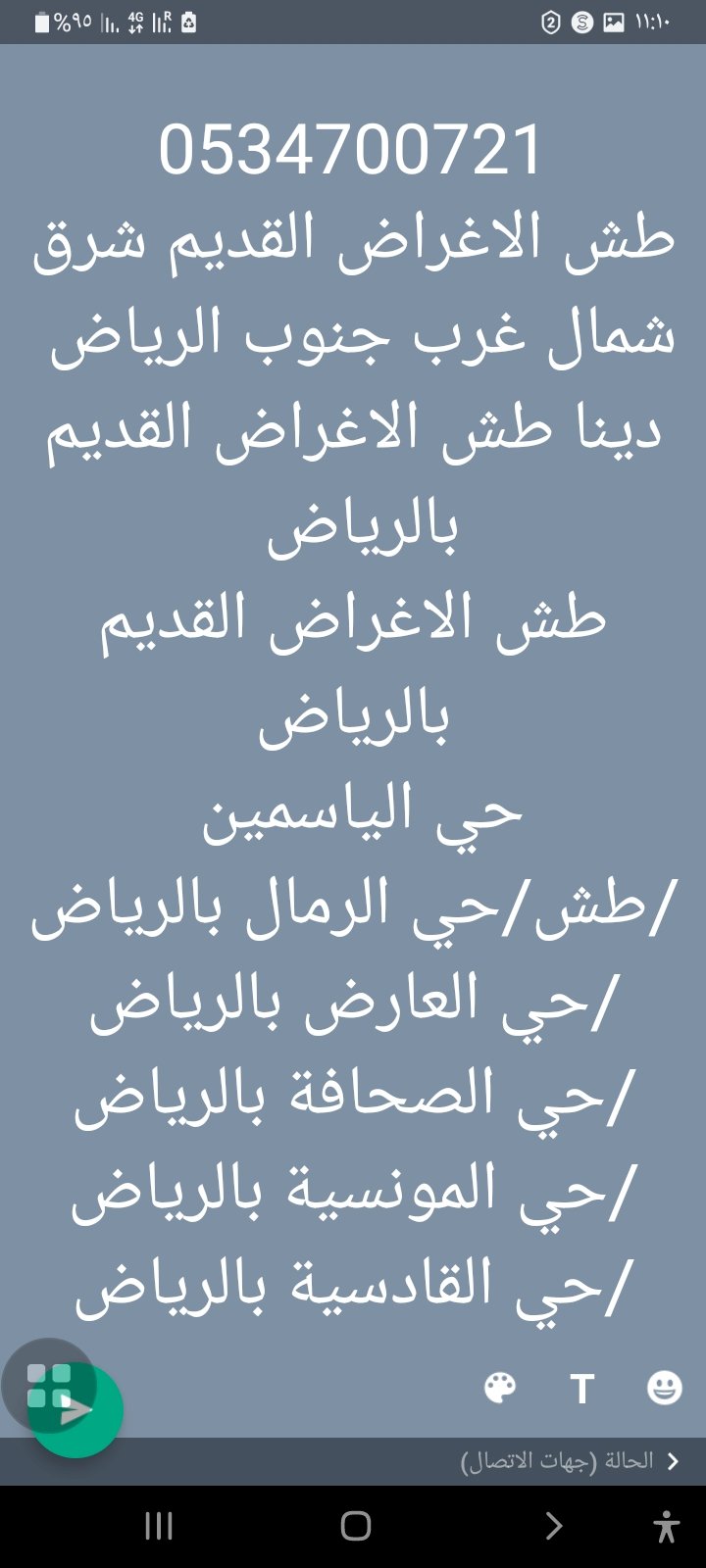Image resolution: width=706 pixels, height=1568 pixels.
Task: Open status privacy contacts setting
Action: tap(571, 1461)
